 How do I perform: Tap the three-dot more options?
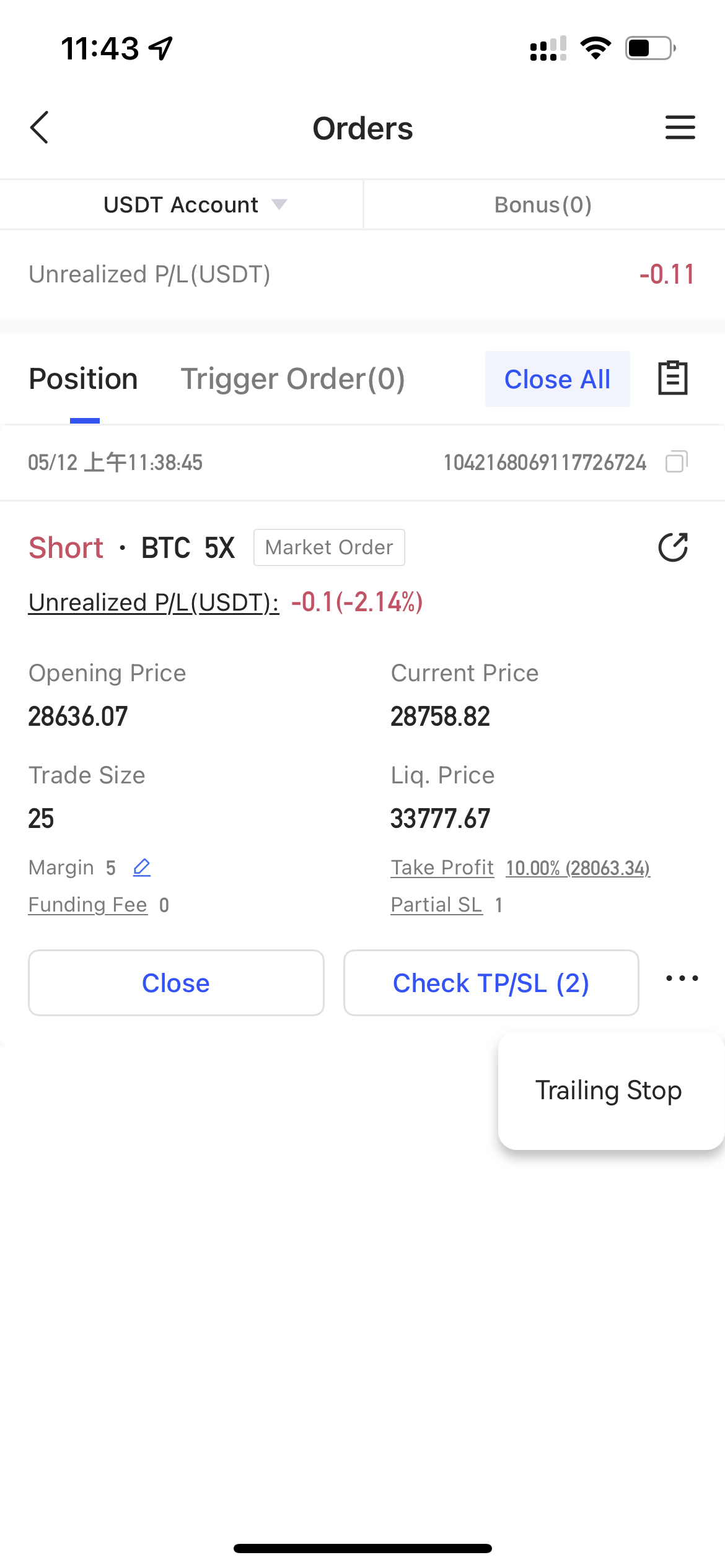pyautogui.click(x=682, y=978)
